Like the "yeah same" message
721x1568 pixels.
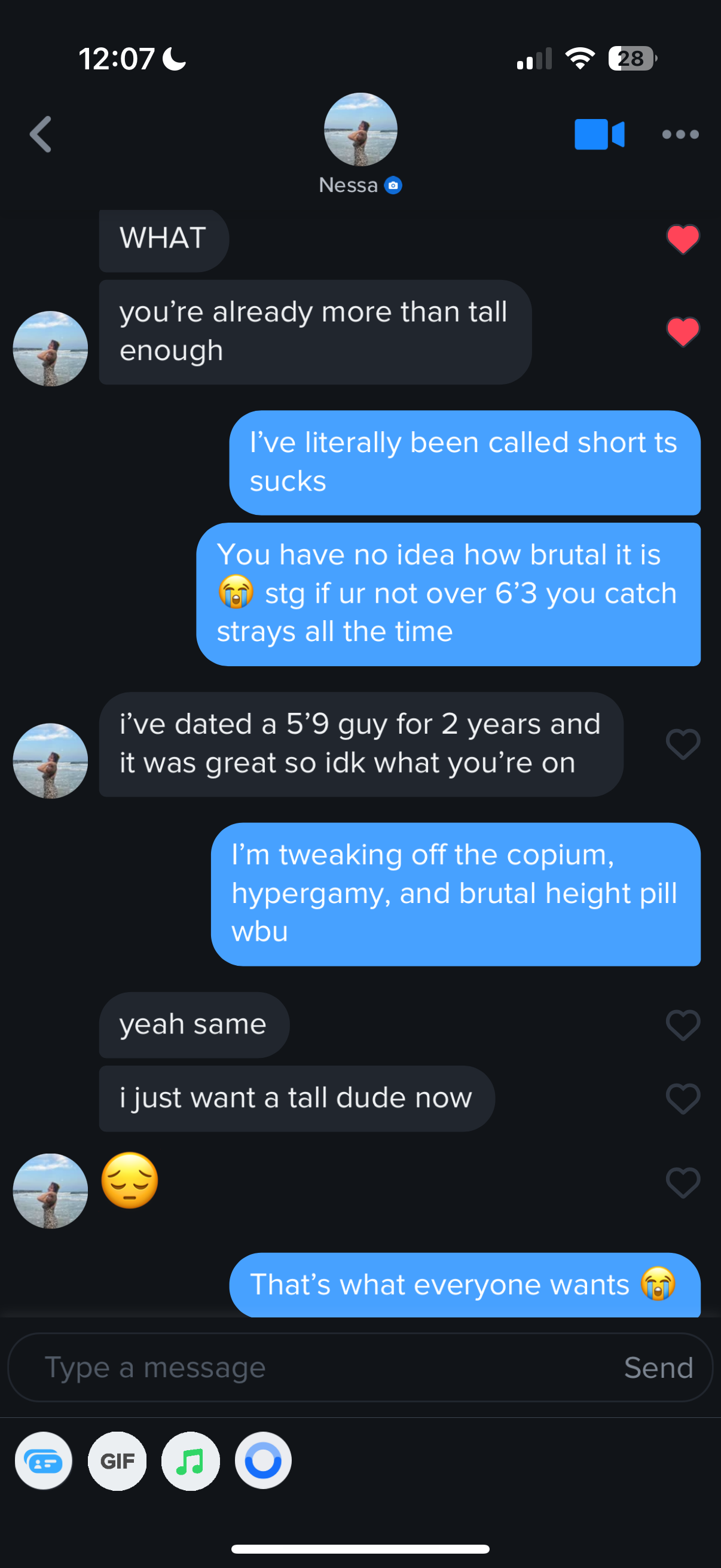[x=683, y=1025]
